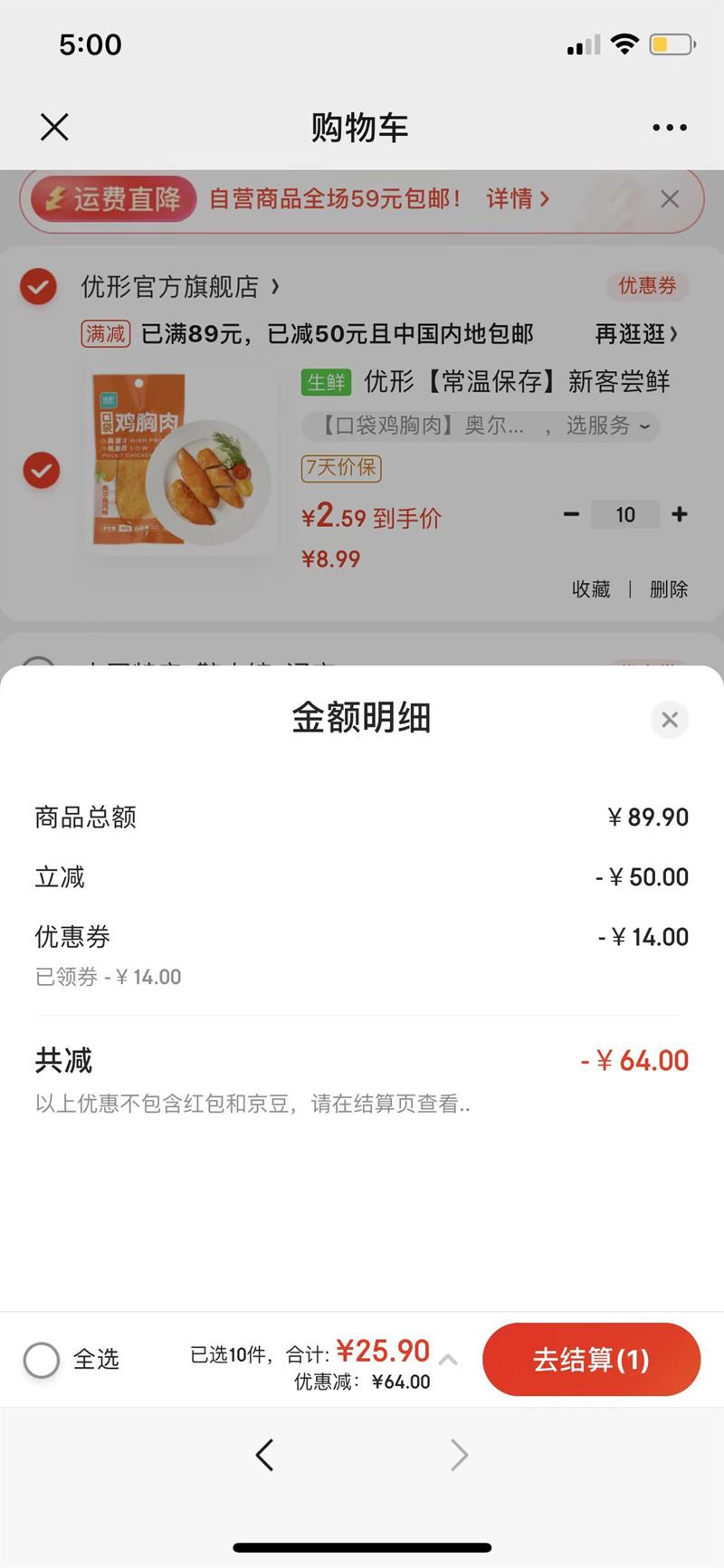Screen dimensions: 724x1568
Task: Expand the product spec and service selector
Action: tap(481, 425)
